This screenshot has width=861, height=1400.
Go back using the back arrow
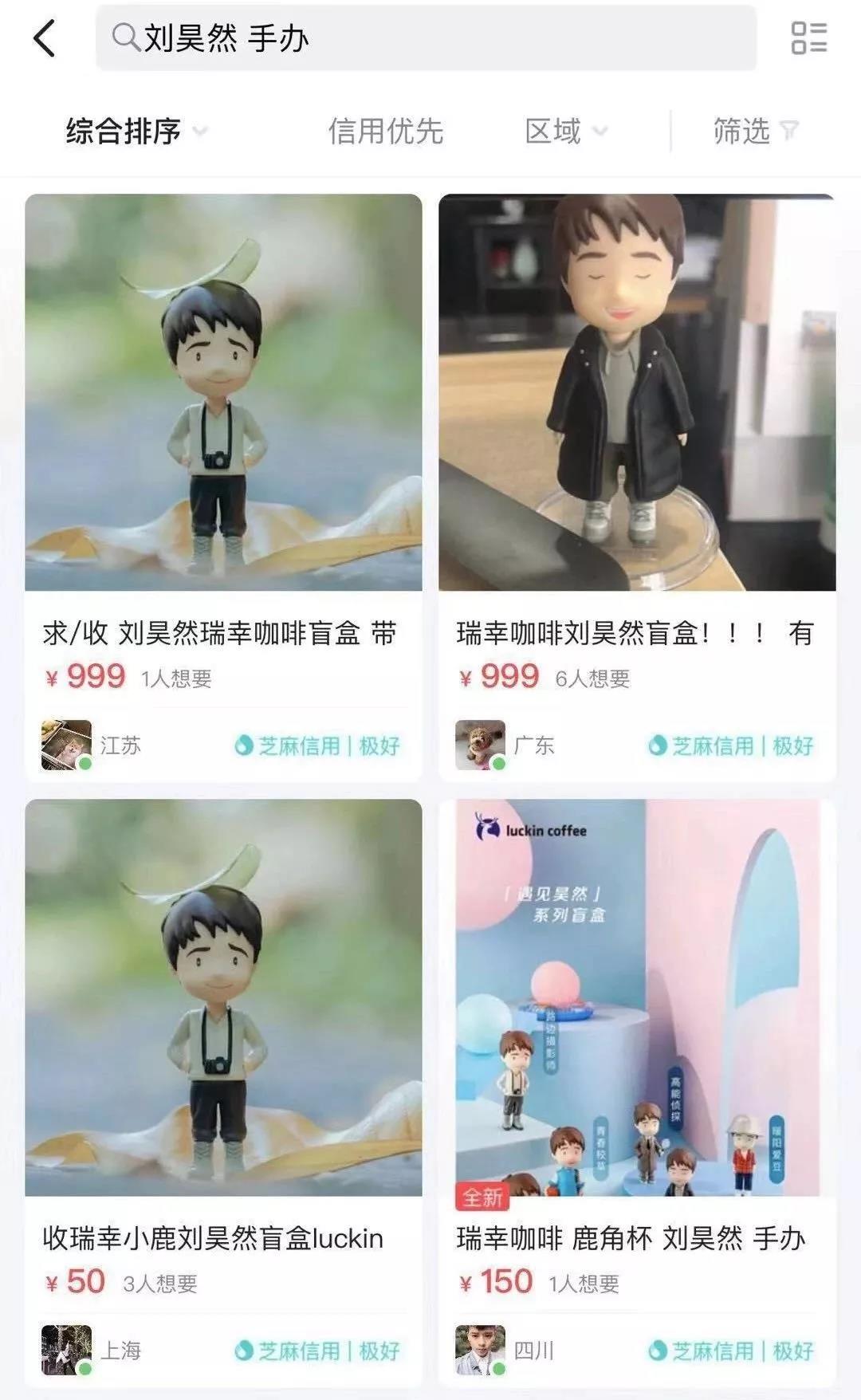(x=45, y=37)
